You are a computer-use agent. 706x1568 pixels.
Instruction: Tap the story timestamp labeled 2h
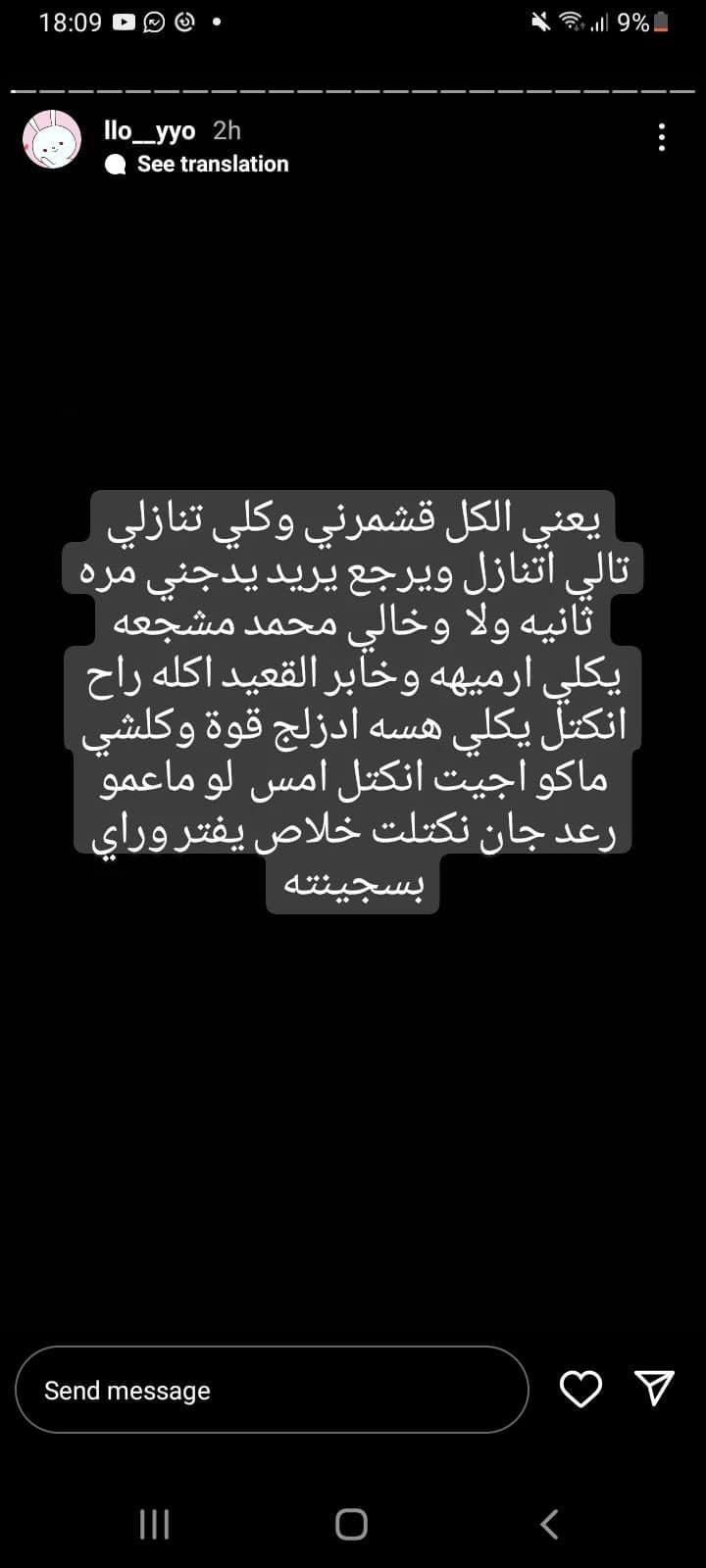click(x=228, y=129)
